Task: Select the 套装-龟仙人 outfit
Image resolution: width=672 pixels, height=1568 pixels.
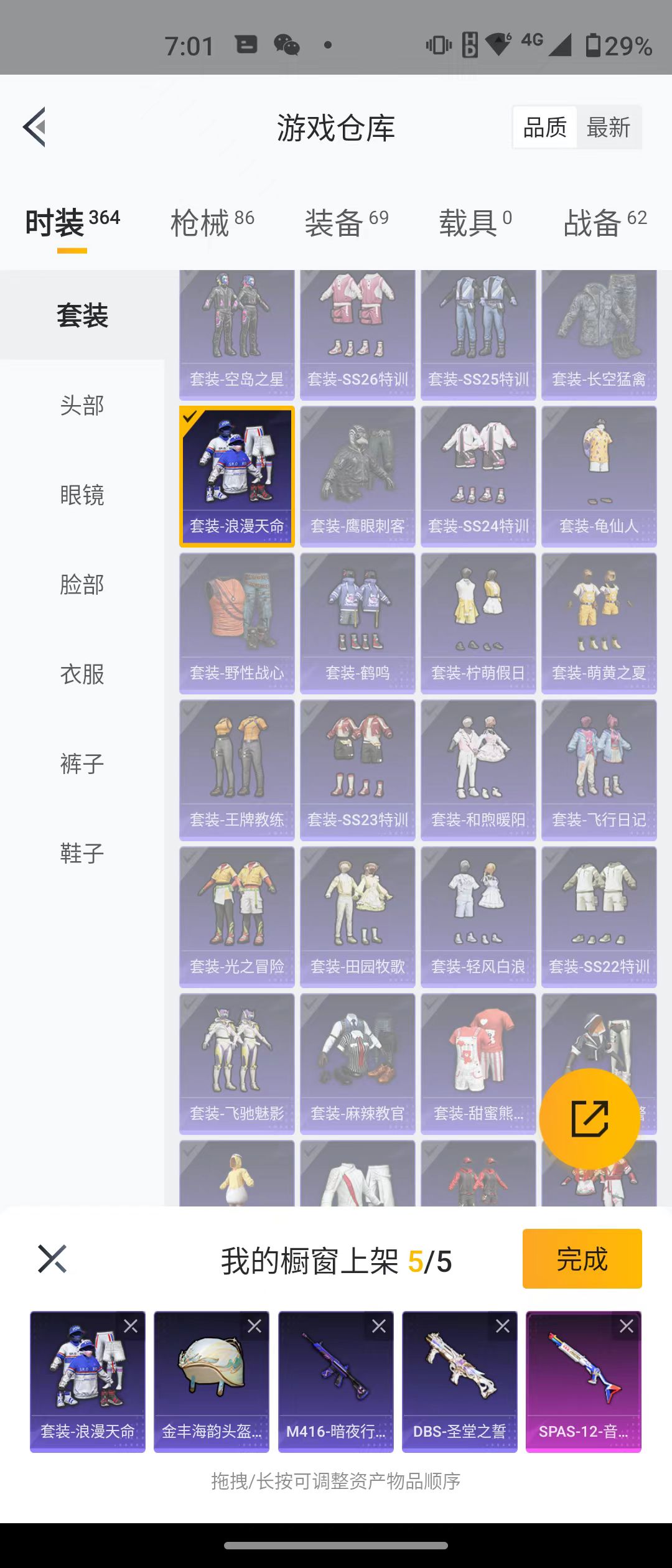Action: [x=599, y=477]
